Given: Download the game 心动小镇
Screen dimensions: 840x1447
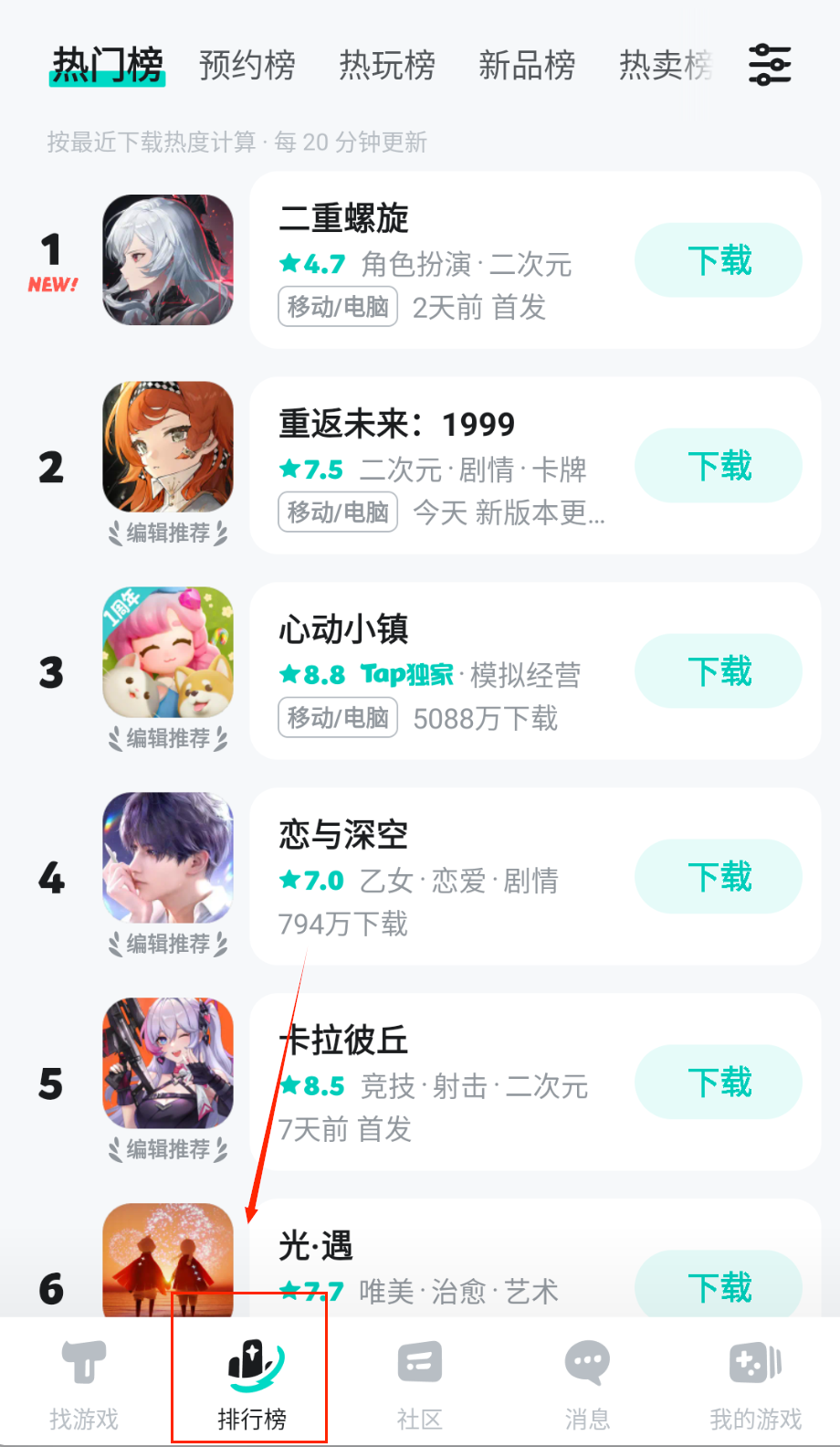Looking at the screenshot, I should coord(719,671).
